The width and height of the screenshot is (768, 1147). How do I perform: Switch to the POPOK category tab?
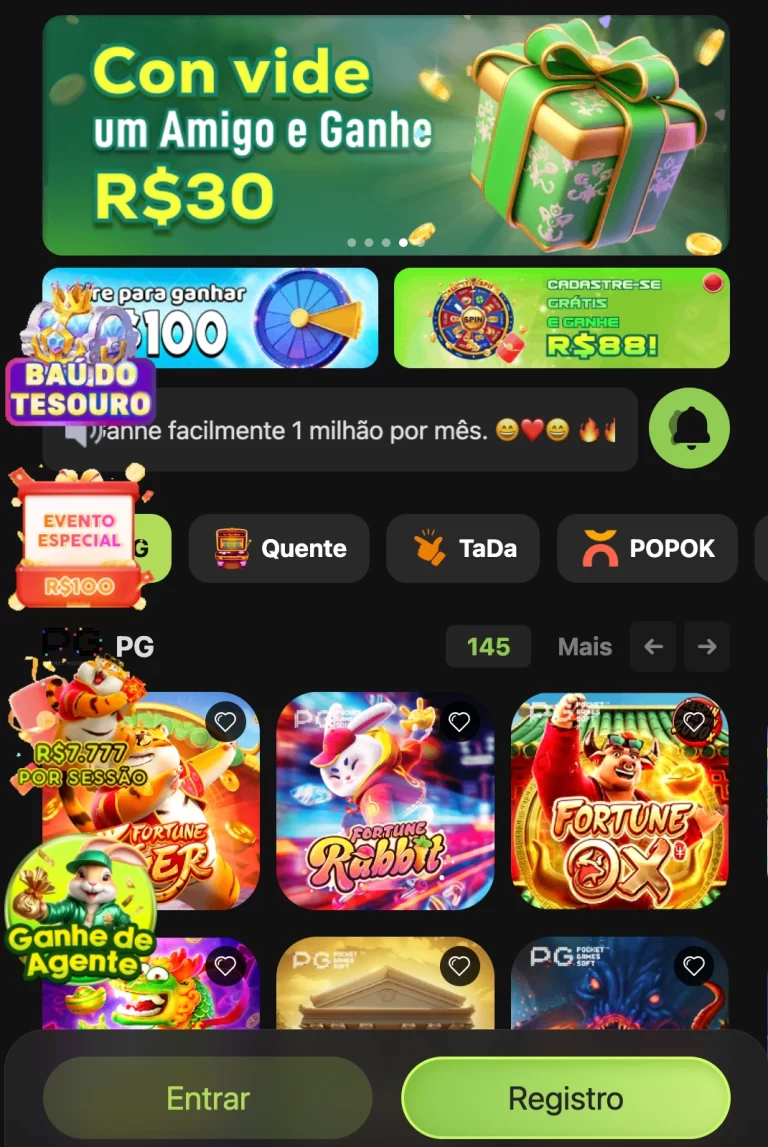[x=647, y=548]
